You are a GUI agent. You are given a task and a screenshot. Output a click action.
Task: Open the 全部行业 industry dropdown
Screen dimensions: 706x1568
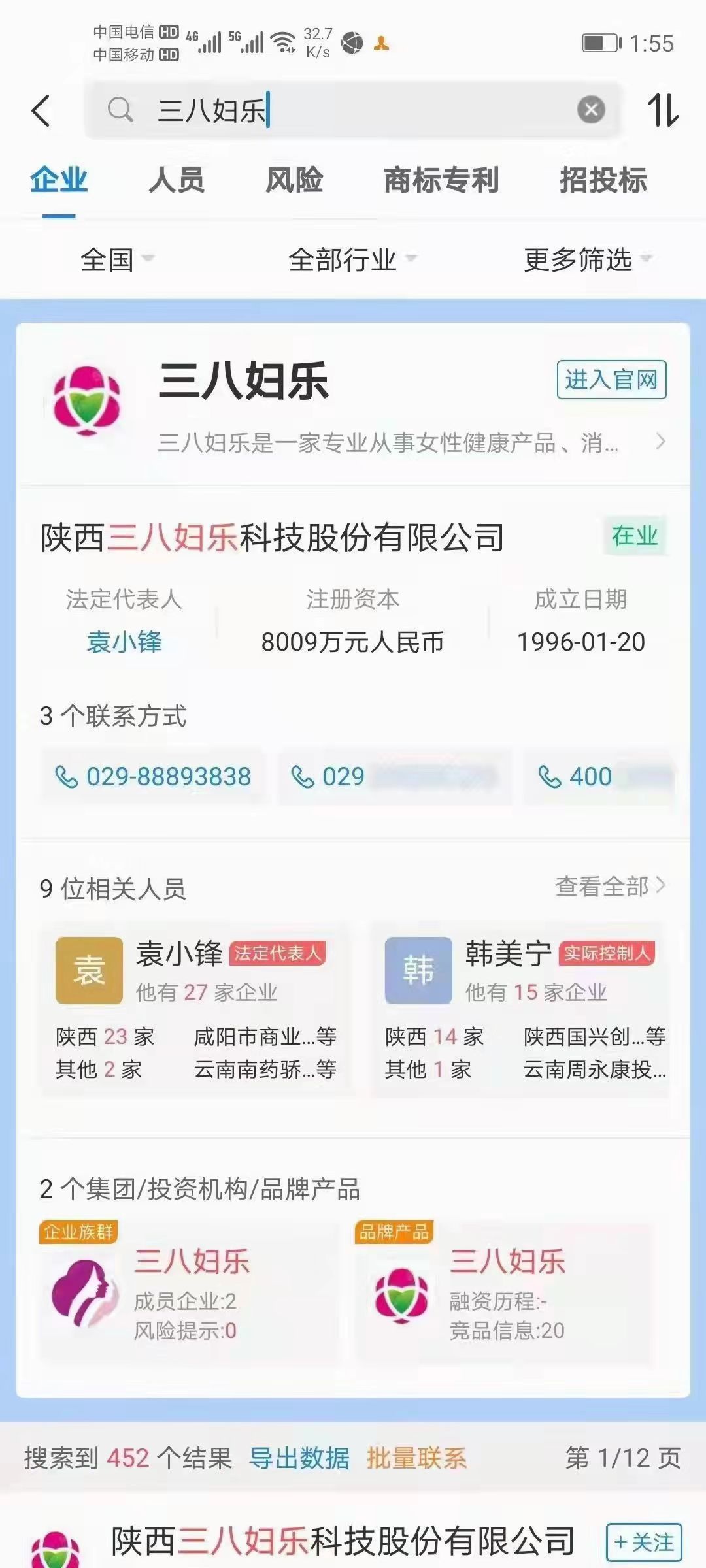[x=352, y=259]
